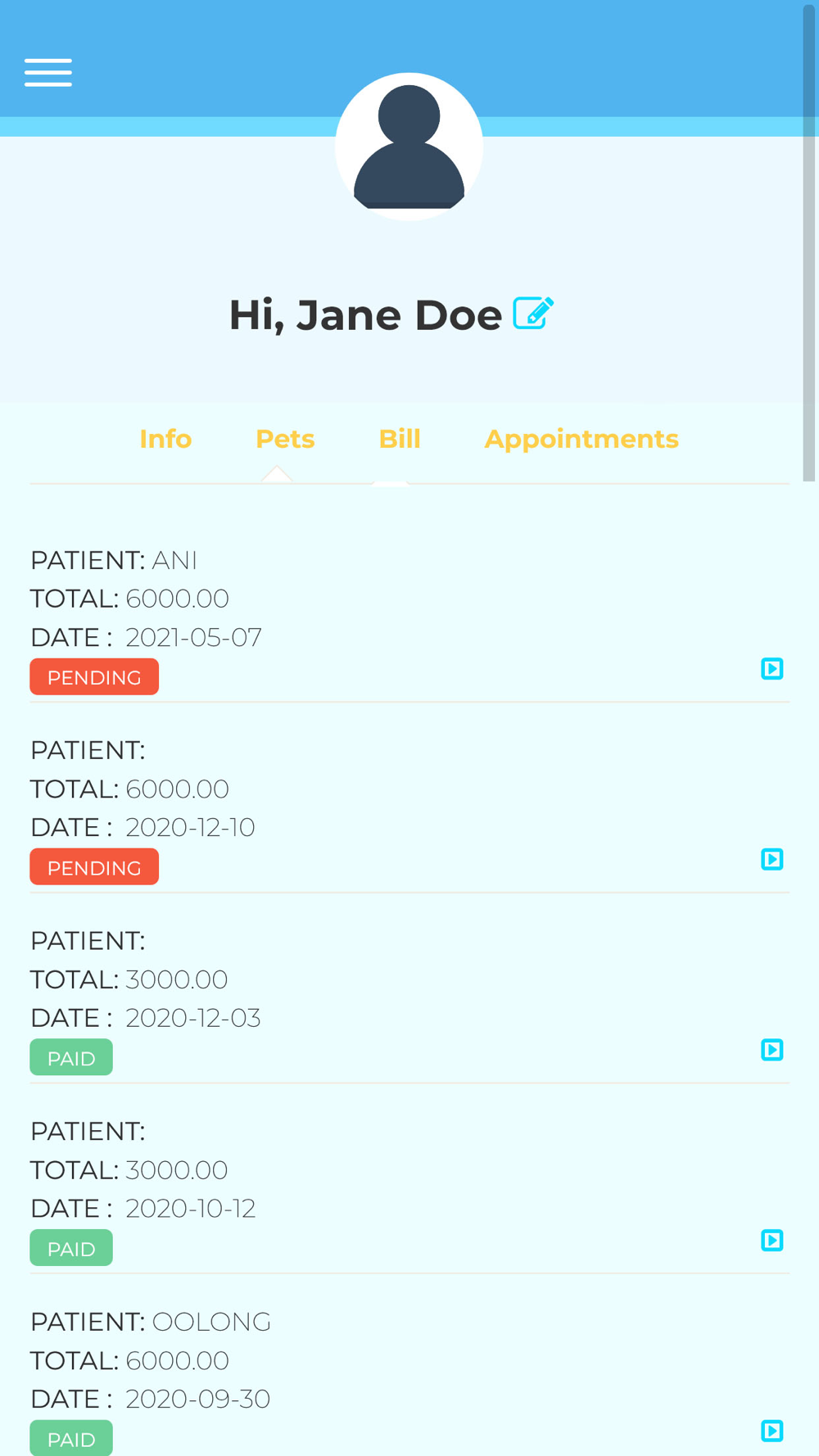The image size is (819, 1456).
Task: Edit the Jane Doe profile name
Action: (x=533, y=314)
